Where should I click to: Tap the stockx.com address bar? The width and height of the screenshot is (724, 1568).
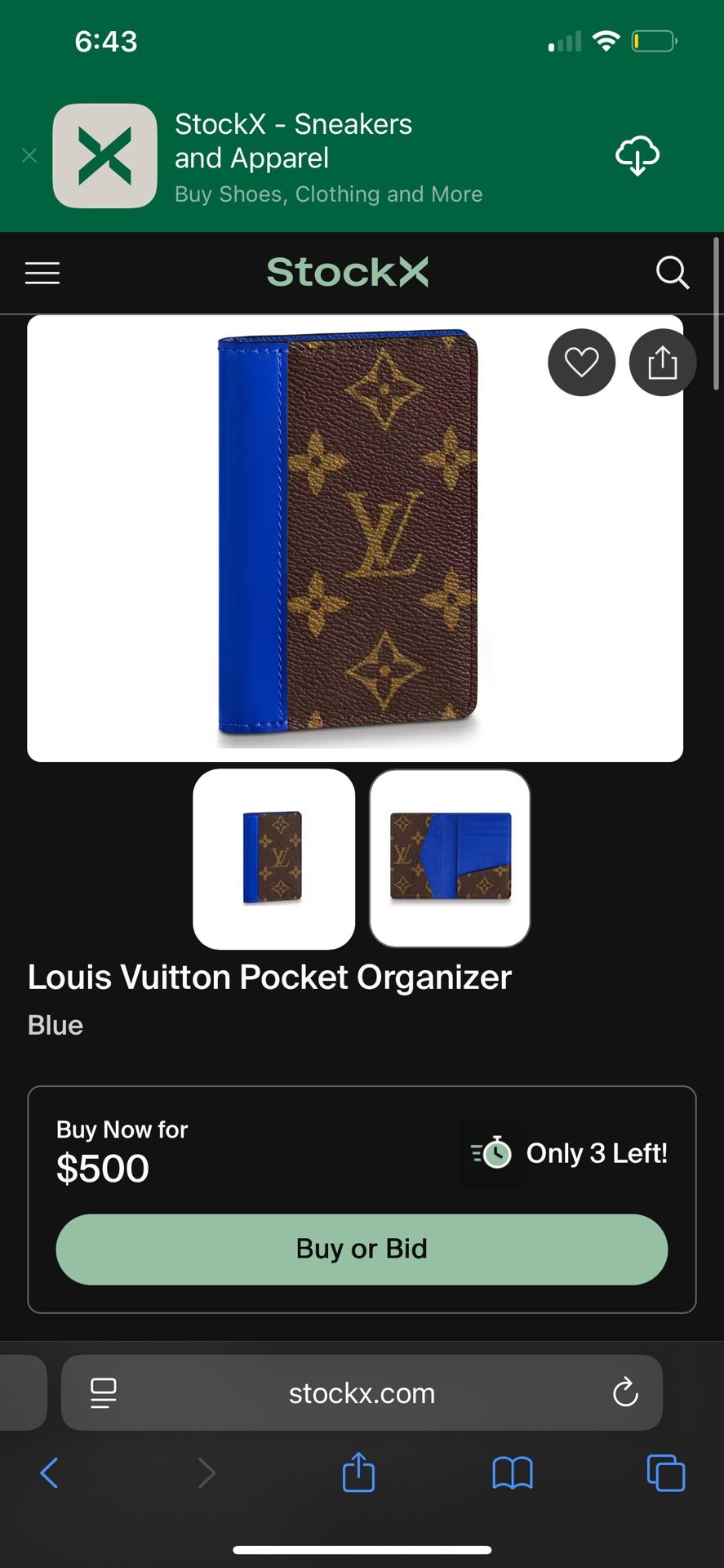[x=362, y=1392]
